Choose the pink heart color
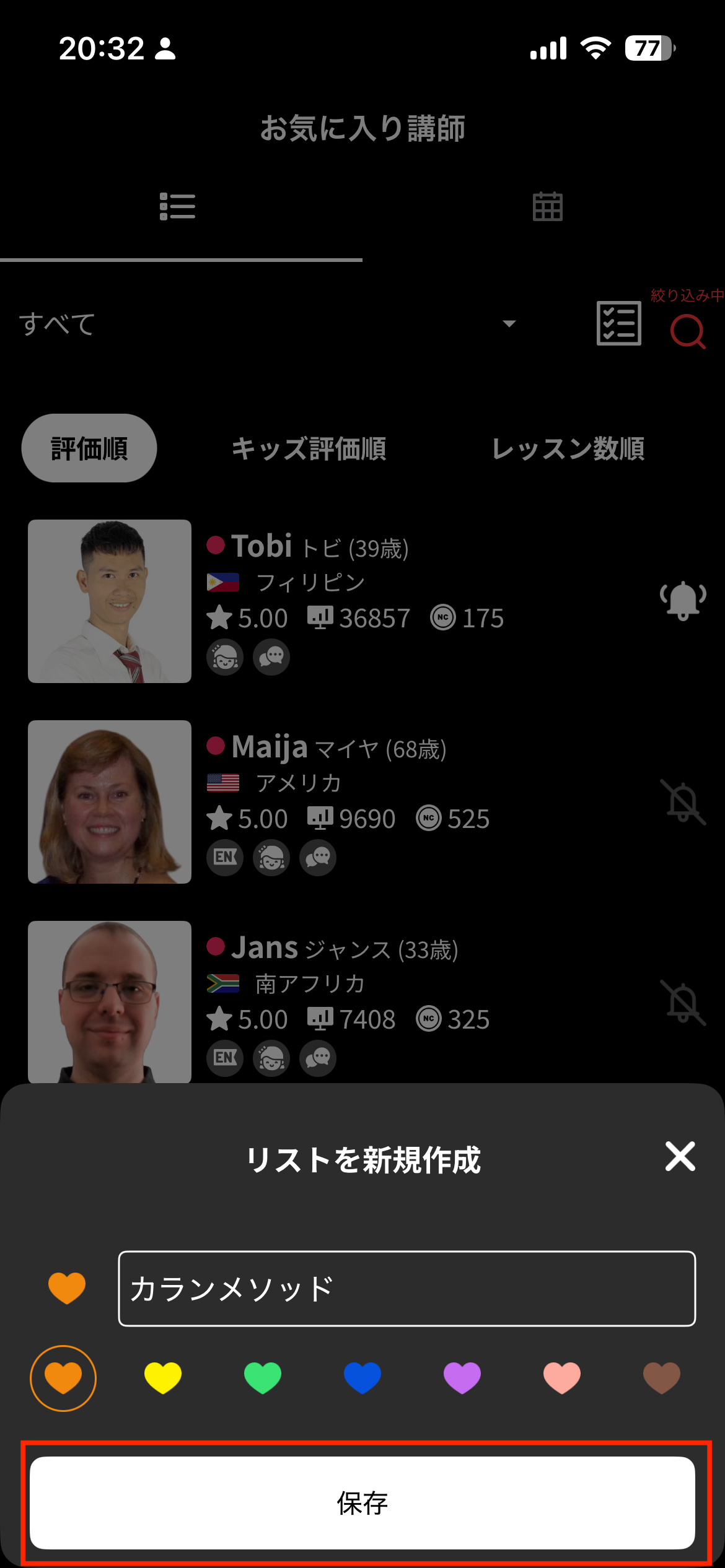725x1568 pixels. (562, 1378)
